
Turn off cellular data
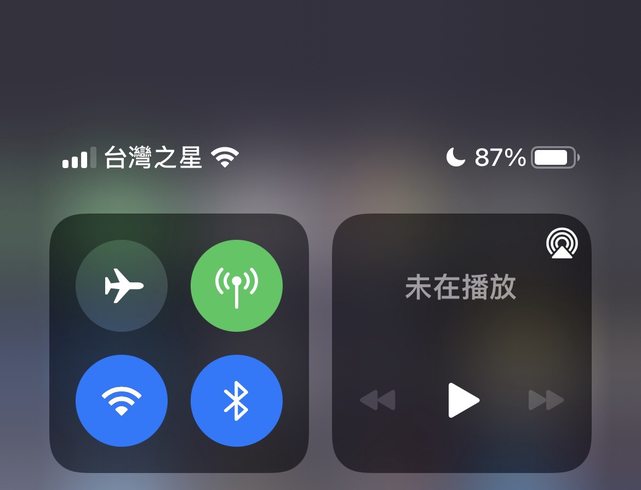237,286
